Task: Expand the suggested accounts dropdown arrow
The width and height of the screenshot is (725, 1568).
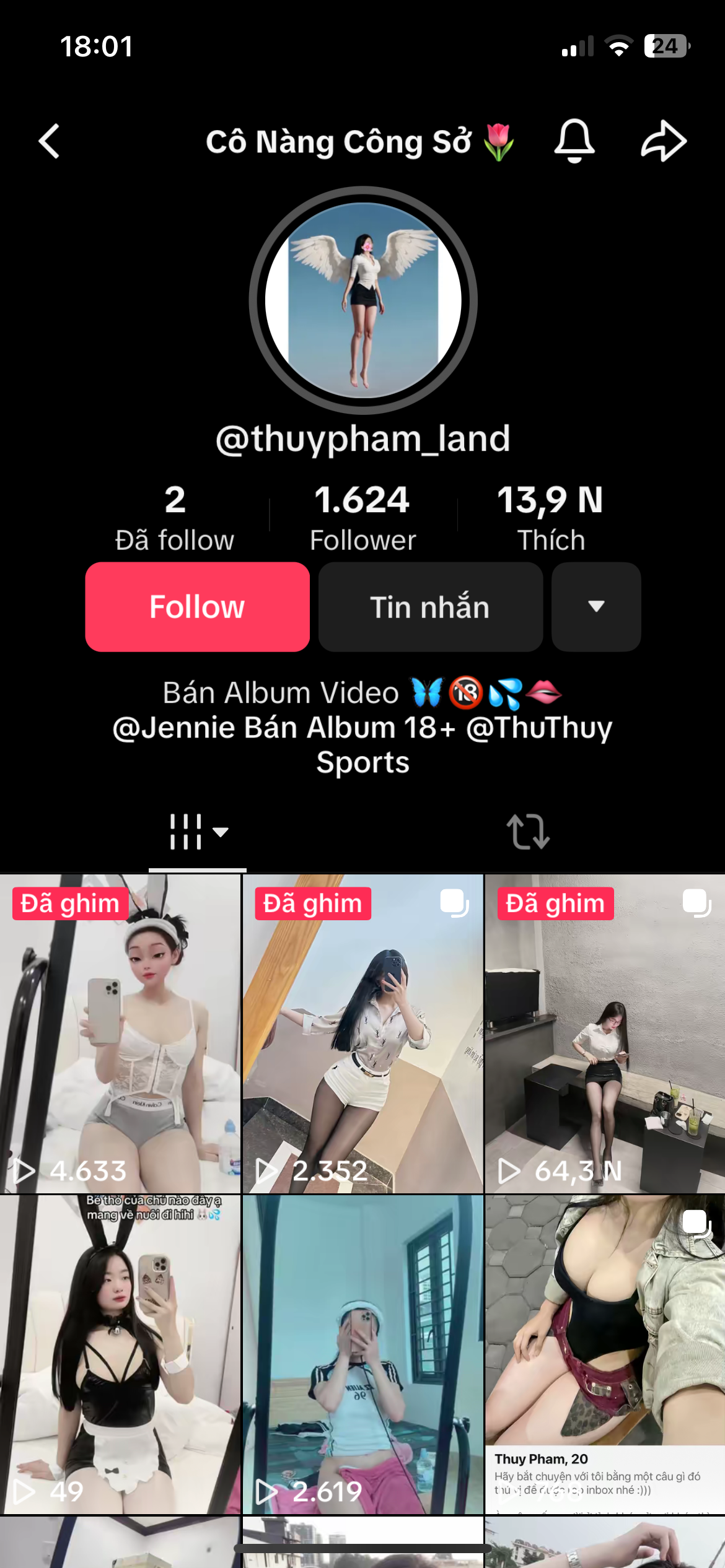Action: tap(596, 607)
